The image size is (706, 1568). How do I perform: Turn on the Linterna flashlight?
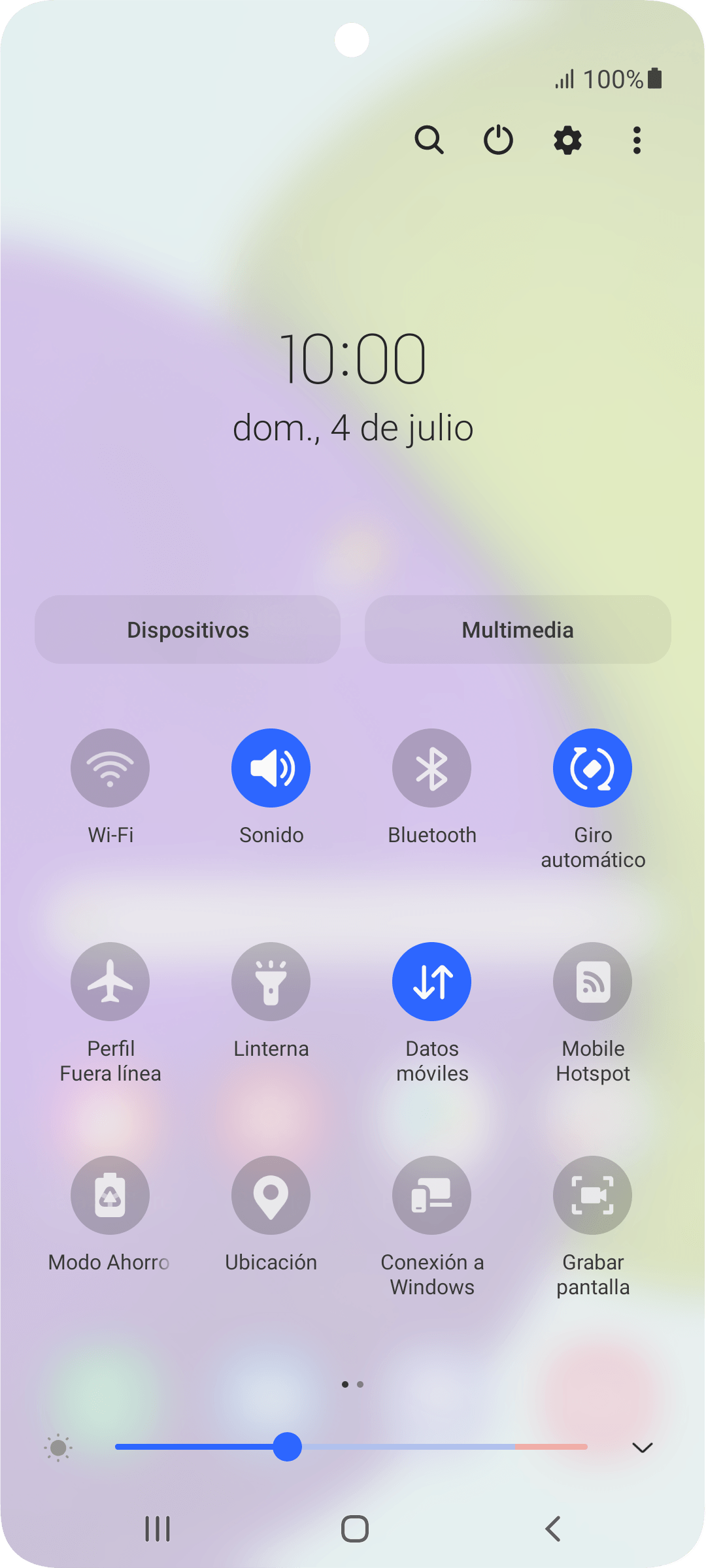tap(271, 981)
